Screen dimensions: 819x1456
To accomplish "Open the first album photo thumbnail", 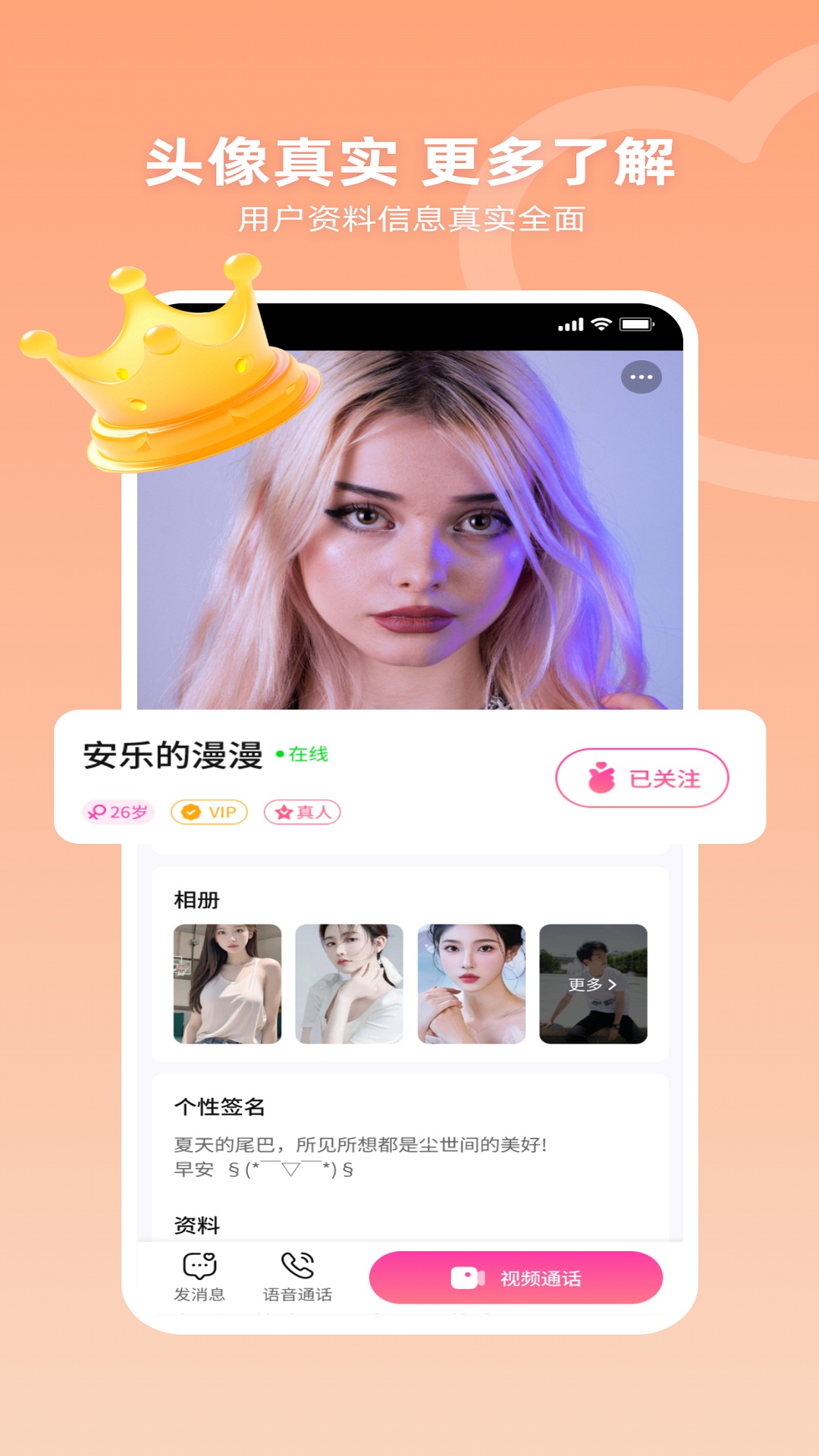I will [225, 983].
